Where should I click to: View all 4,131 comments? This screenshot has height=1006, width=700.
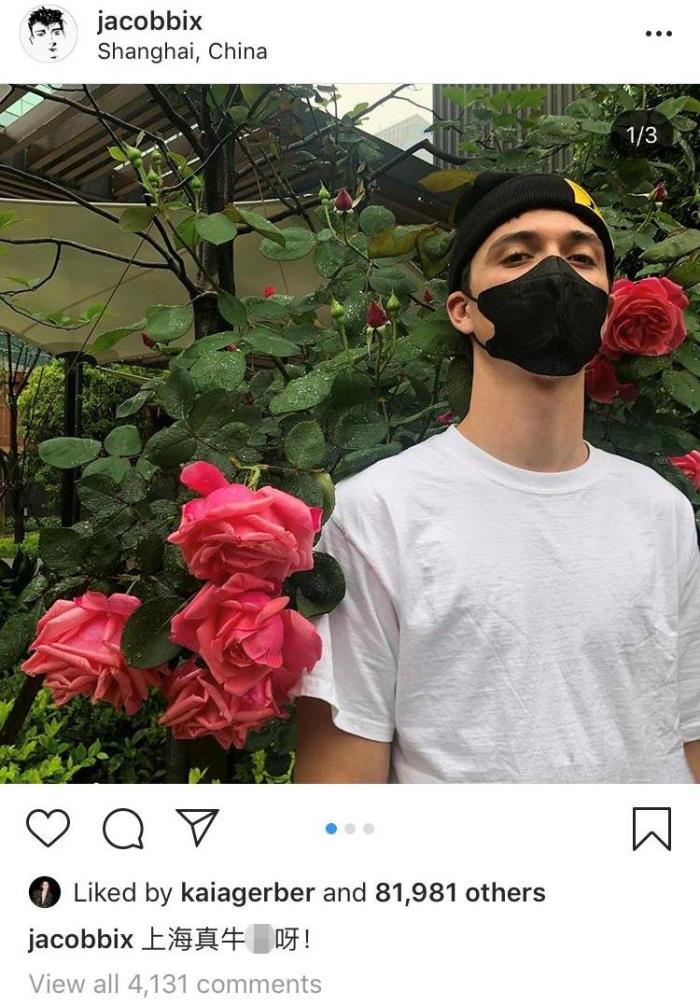pyautogui.click(x=175, y=984)
